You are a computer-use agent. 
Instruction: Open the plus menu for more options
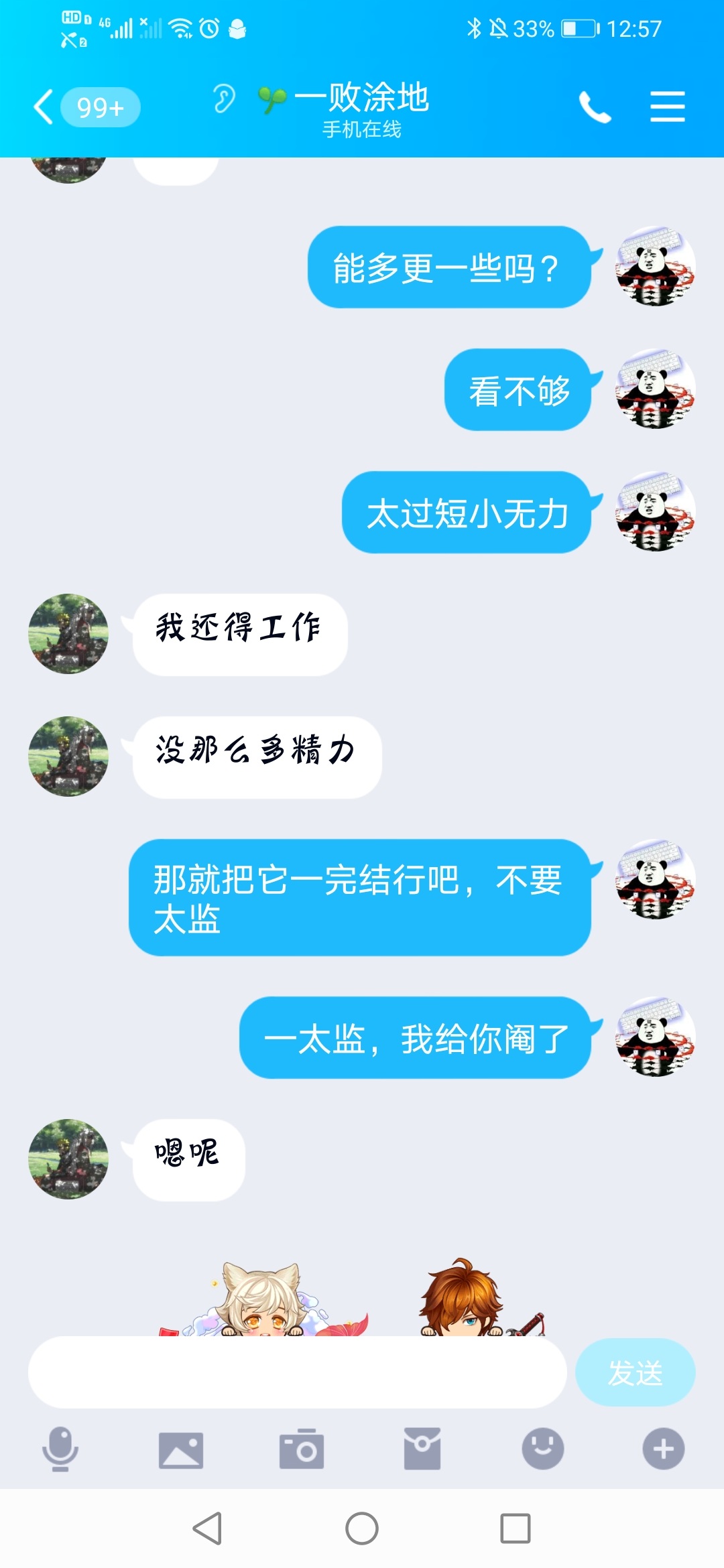[x=664, y=1449]
